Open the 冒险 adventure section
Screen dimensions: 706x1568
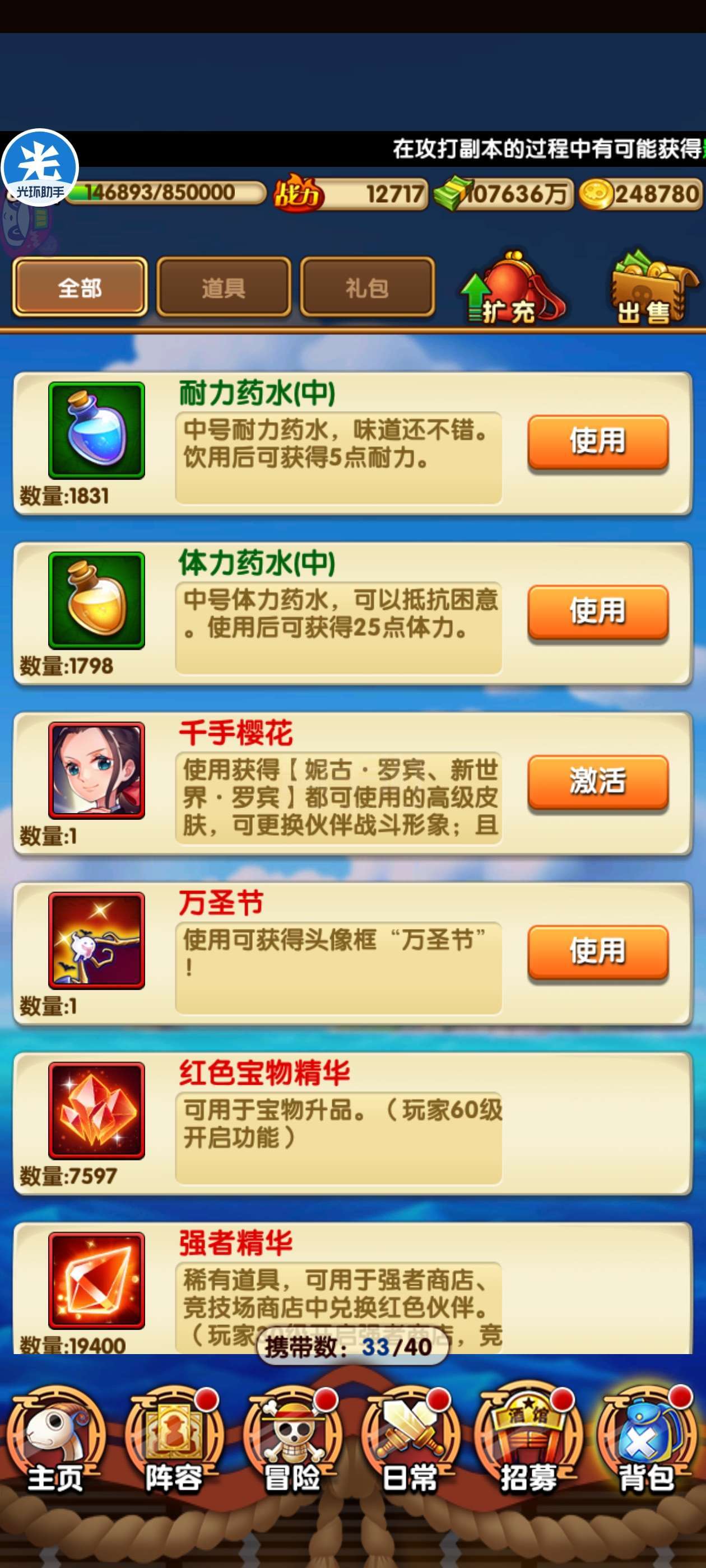pyautogui.click(x=292, y=1444)
